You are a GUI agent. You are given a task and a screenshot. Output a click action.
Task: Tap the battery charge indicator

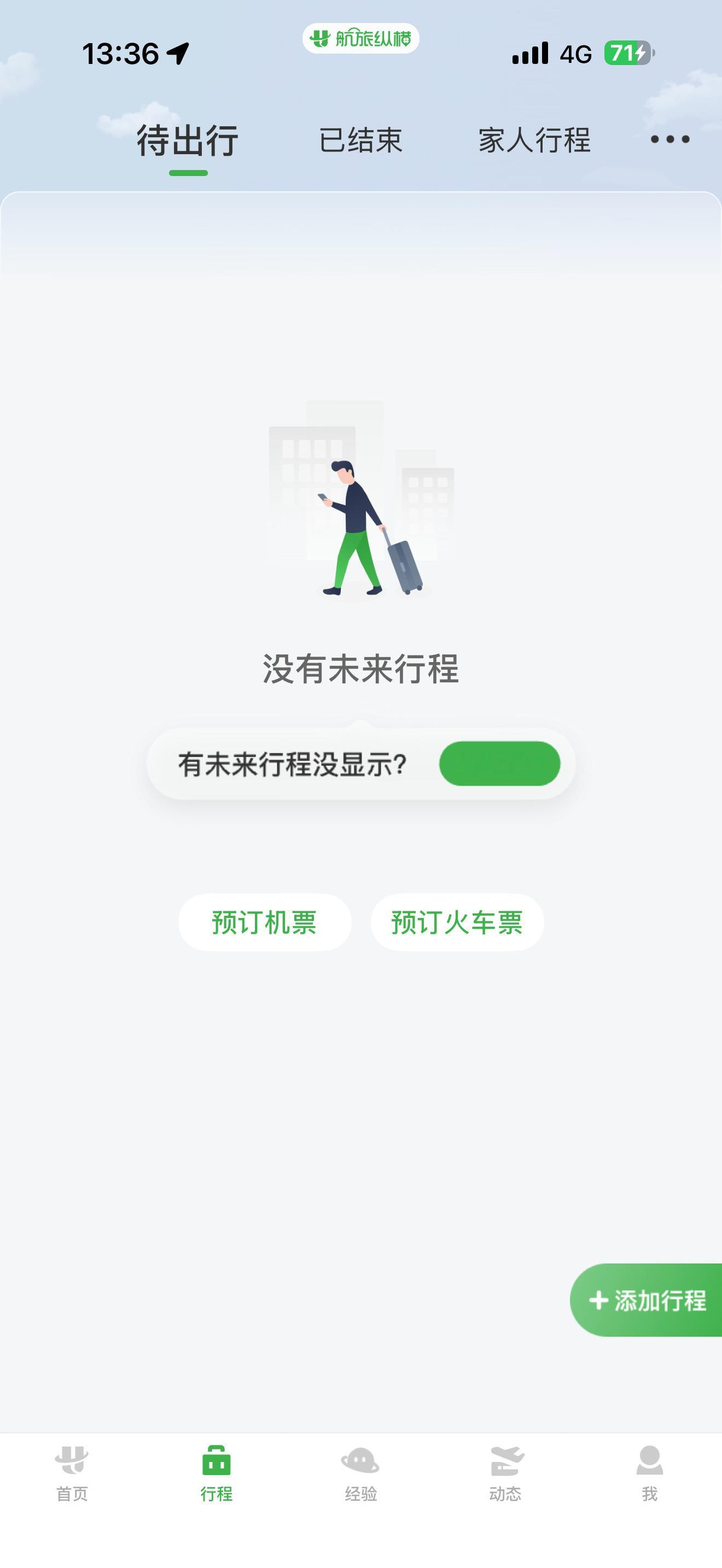pyautogui.click(x=628, y=54)
